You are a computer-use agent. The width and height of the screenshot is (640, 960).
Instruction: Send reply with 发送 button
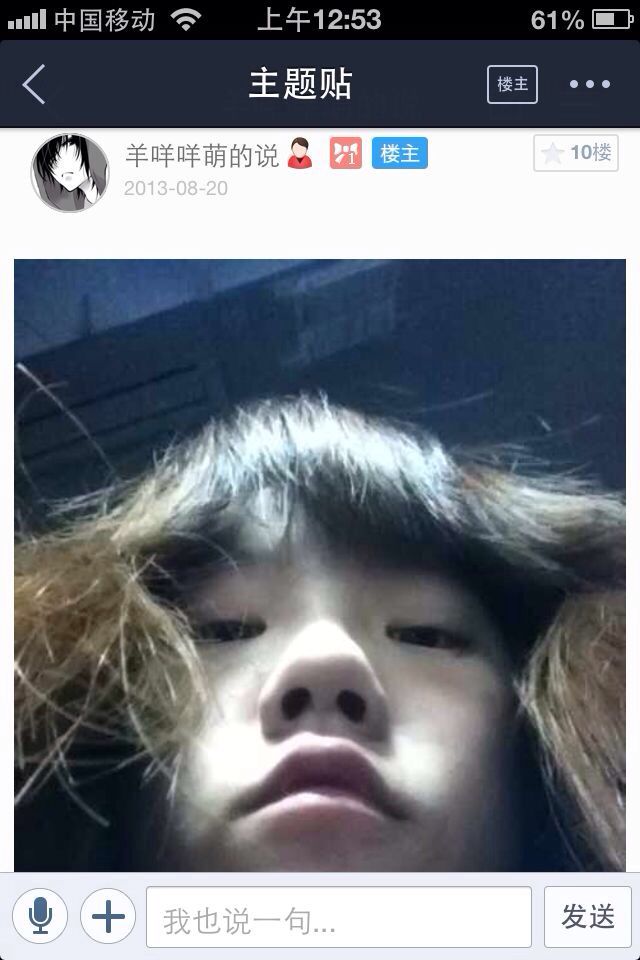(587, 917)
